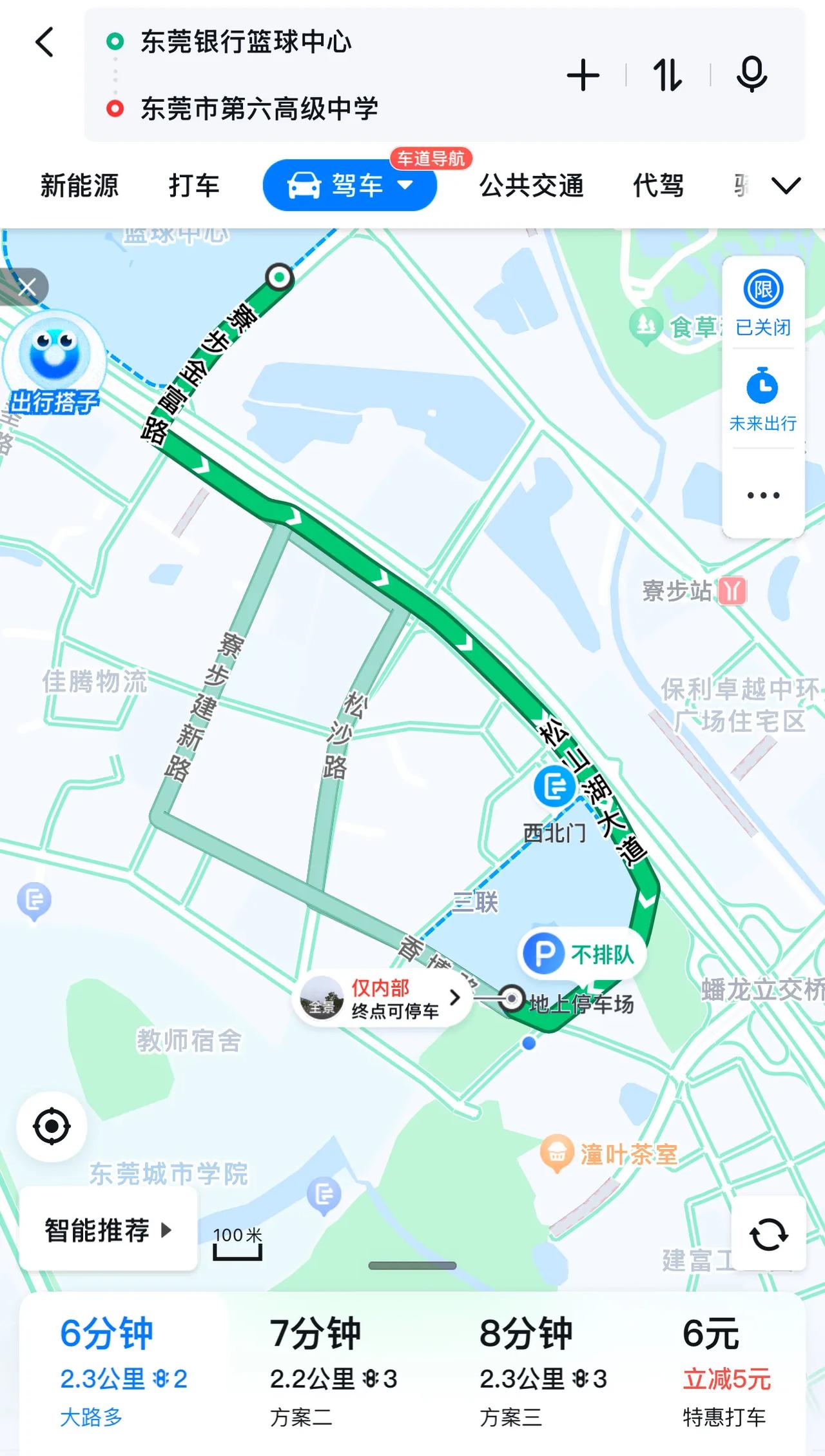Switch to the 打车 tab
Viewport: 825px width, 1456px height.
(x=194, y=186)
